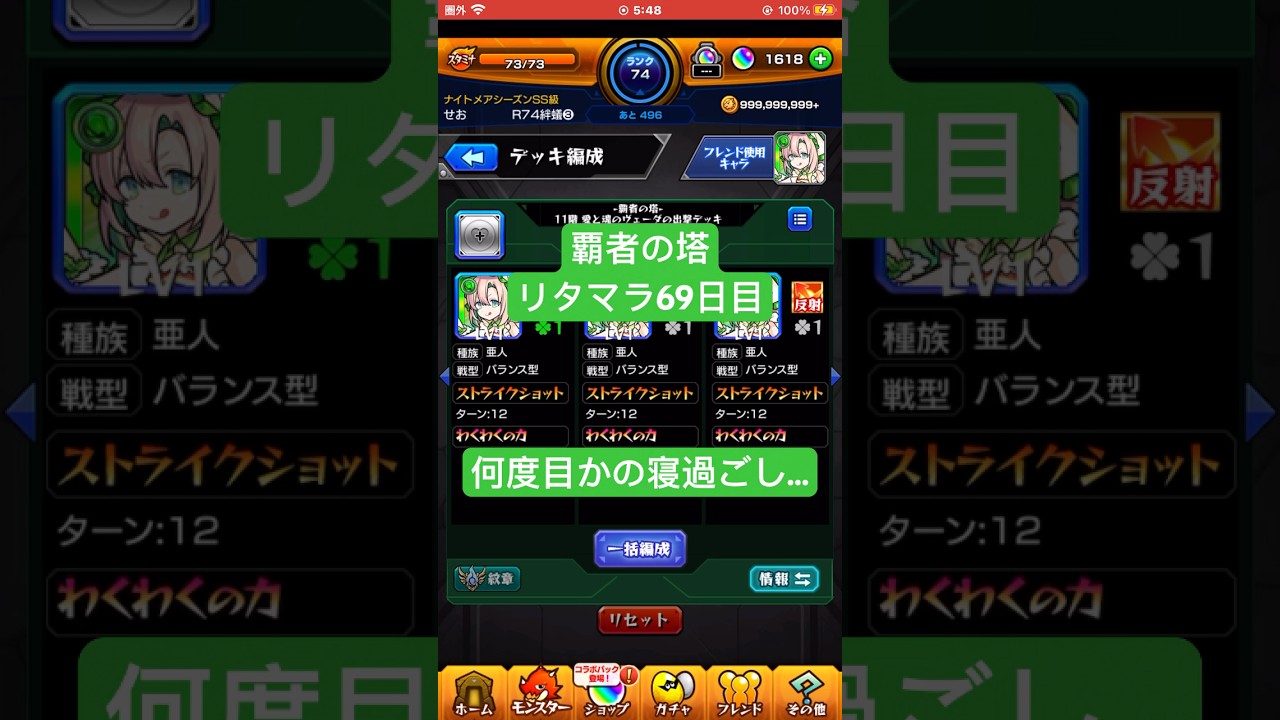
Task: Show the previous deck with left arrow
Action: coord(445,377)
